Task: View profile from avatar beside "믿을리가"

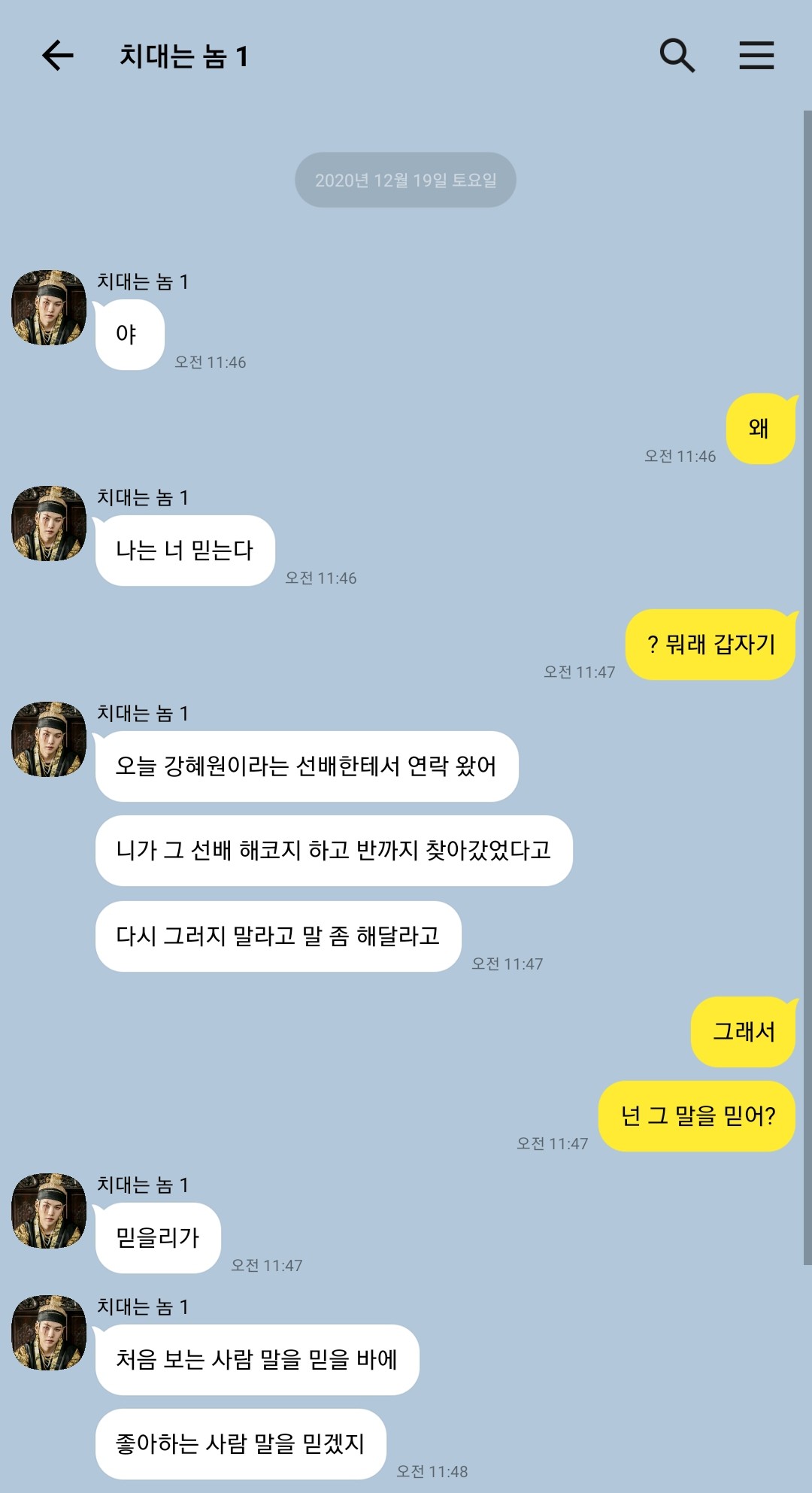Action: [49, 1211]
